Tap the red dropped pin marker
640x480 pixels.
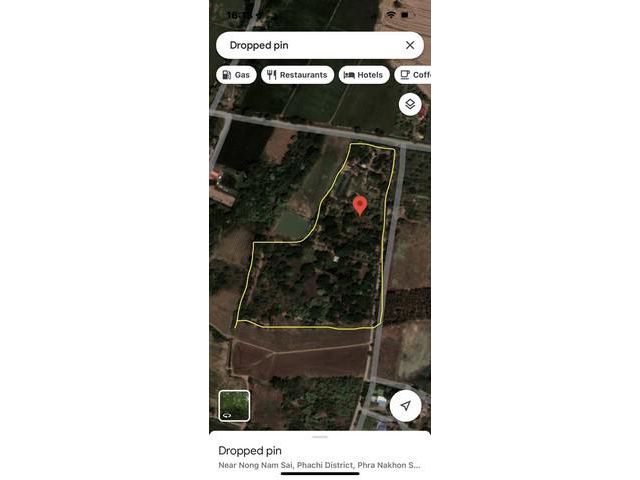(360, 205)
